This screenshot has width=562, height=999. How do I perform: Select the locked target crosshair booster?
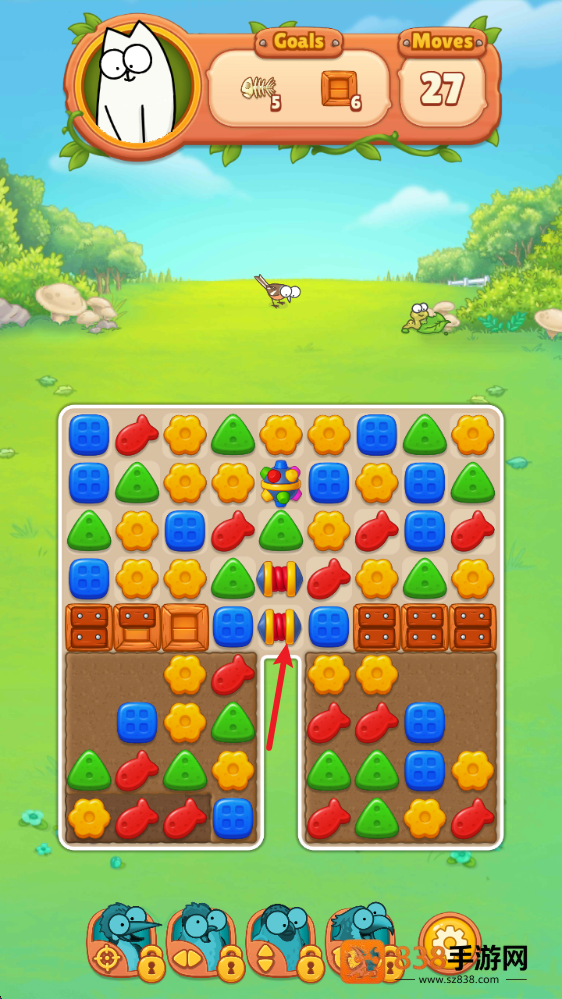(125, 942)
